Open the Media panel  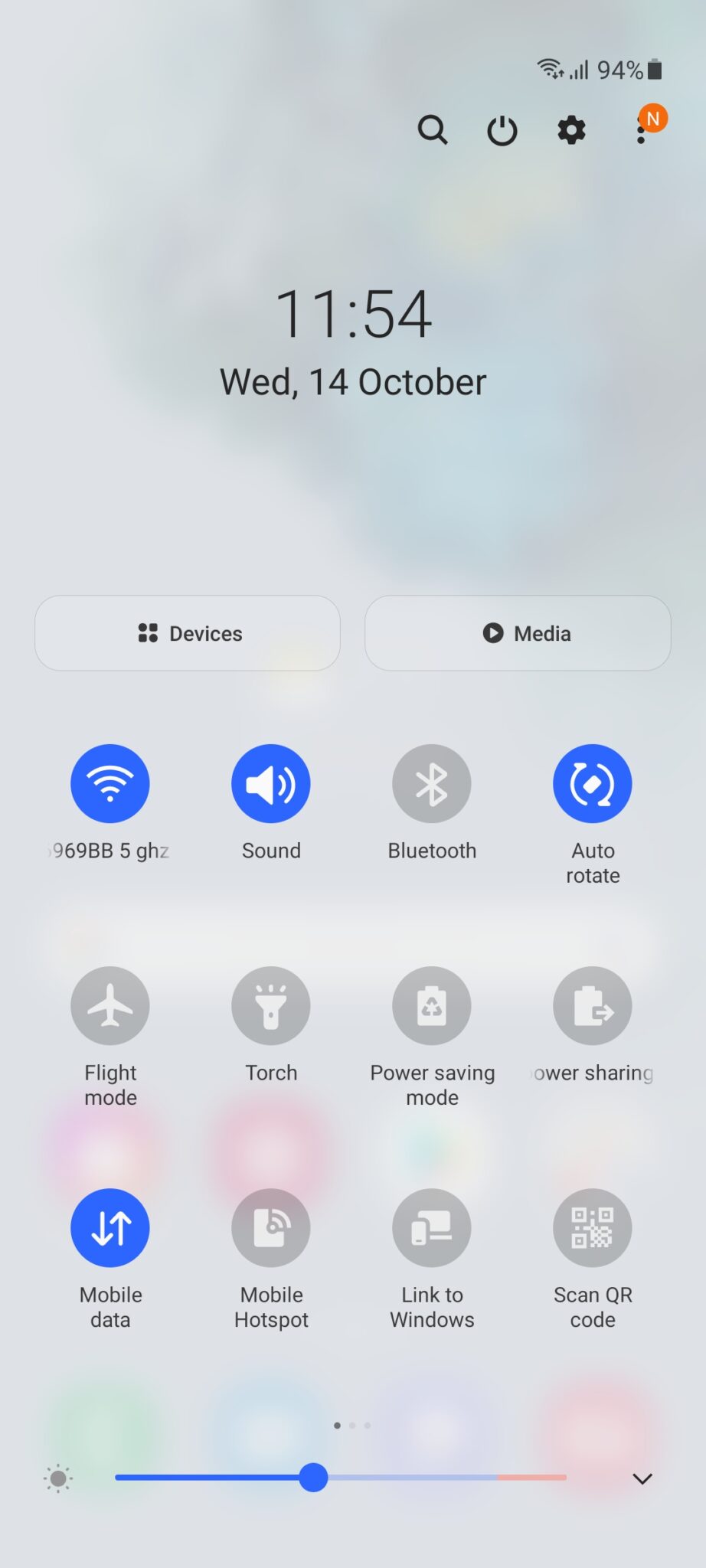(x=518, y=633)
